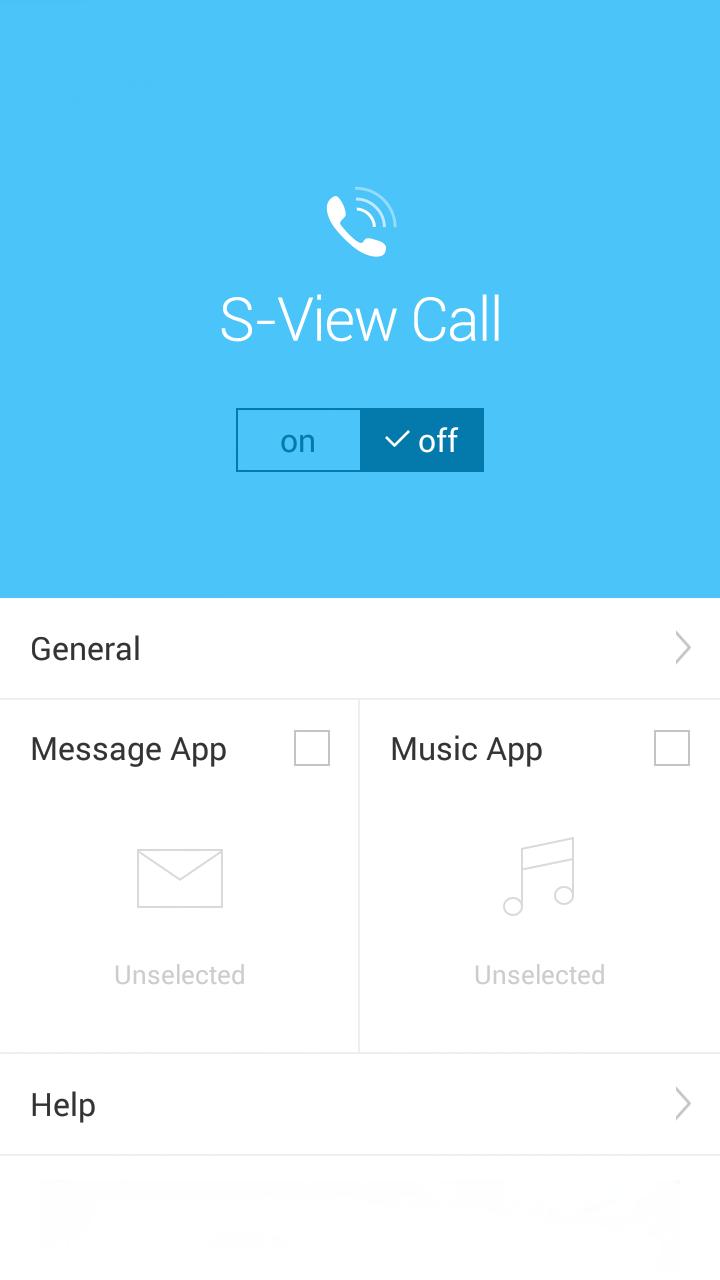Click the S-View Call title text
The image size is (720, 1280).
tap(361, 319)
